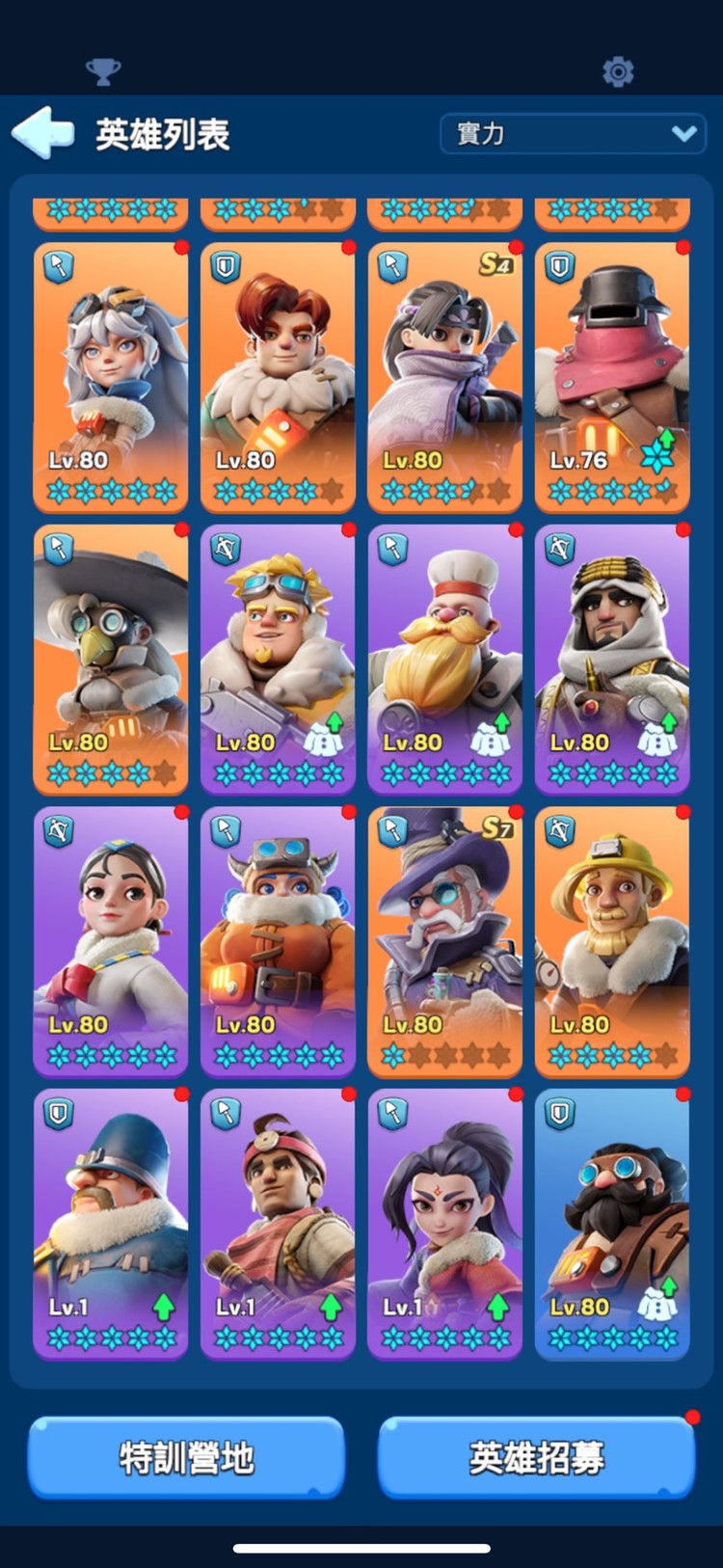Viewport: 723px width, 1568px height.
Task: View the bearded chef hero card
Action: (x=444, y=660)
